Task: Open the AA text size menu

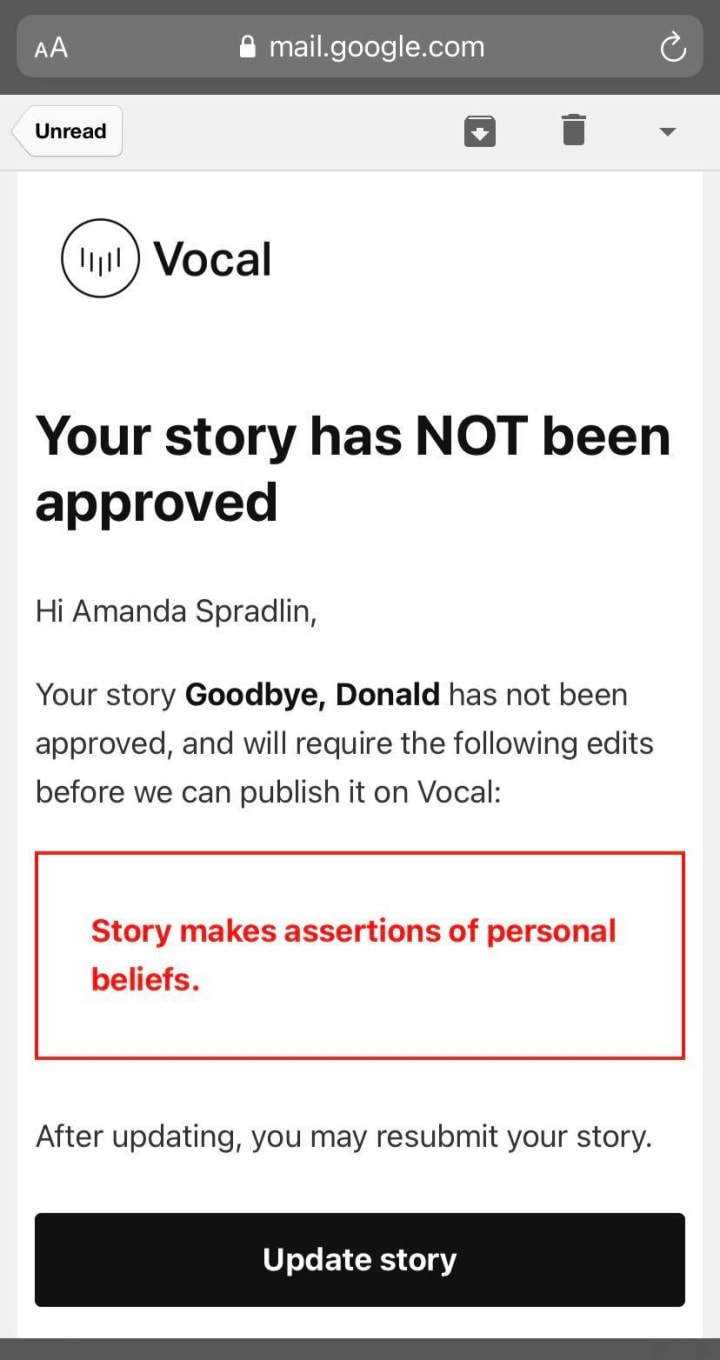Action: tap(51, 48)
